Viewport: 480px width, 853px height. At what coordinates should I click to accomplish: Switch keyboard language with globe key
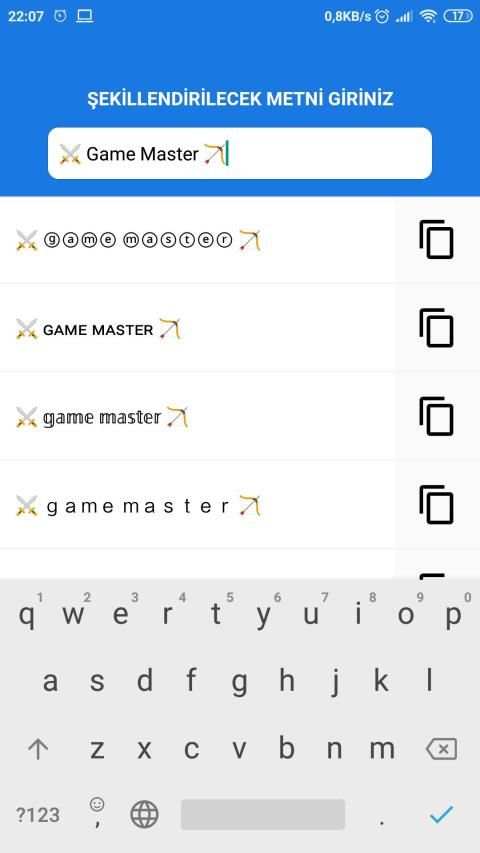(x=144, y=814)
